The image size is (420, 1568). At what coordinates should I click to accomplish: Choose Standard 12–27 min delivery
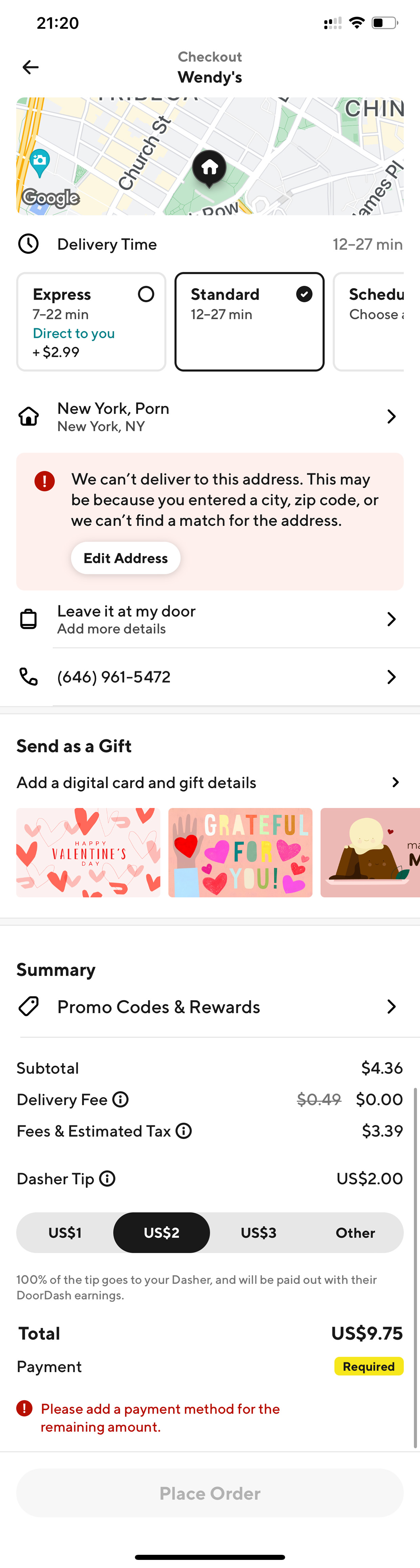(x=249, y=321)
